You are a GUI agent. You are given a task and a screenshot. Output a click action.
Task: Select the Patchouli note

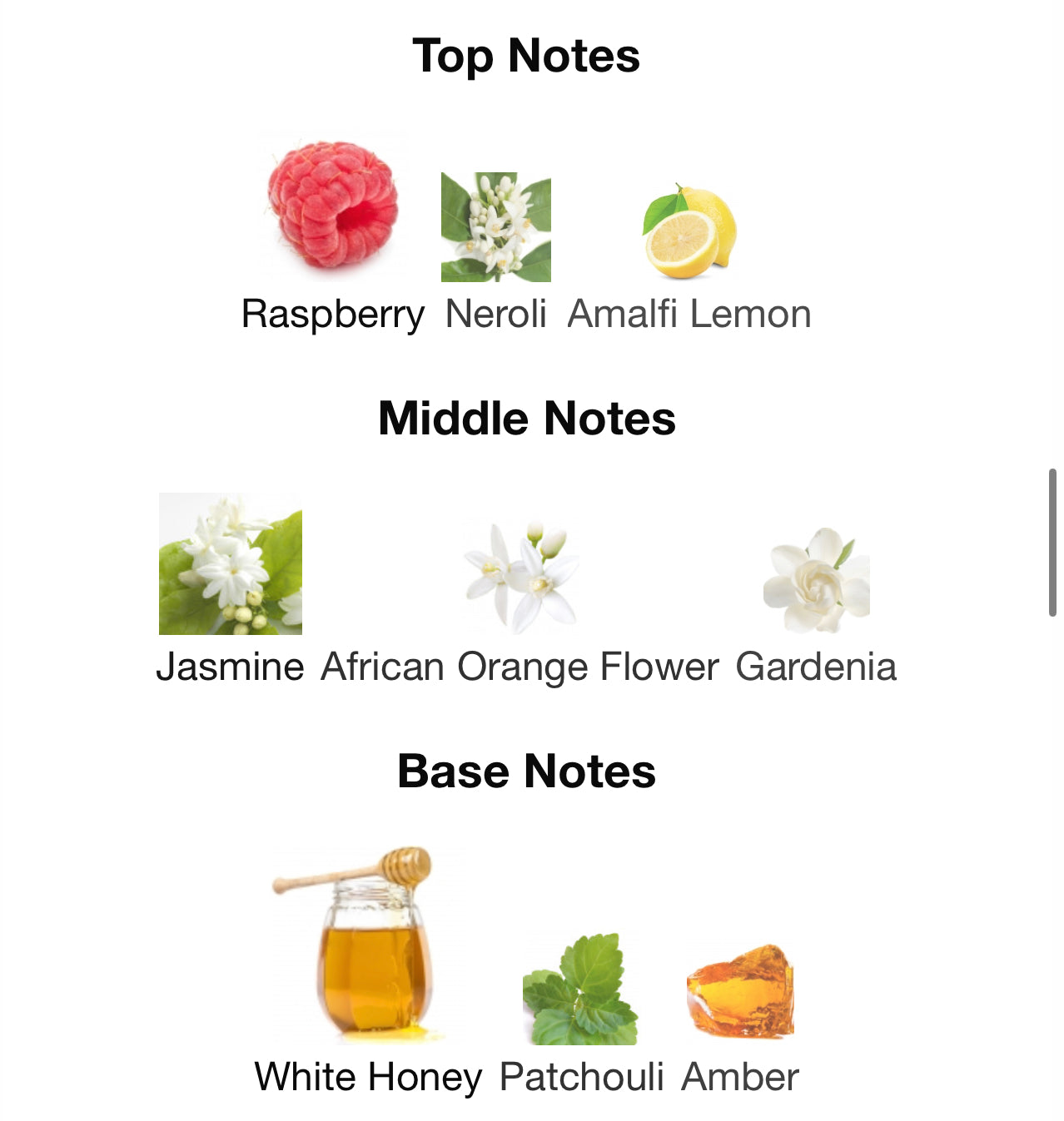click(x=580, y=990)
